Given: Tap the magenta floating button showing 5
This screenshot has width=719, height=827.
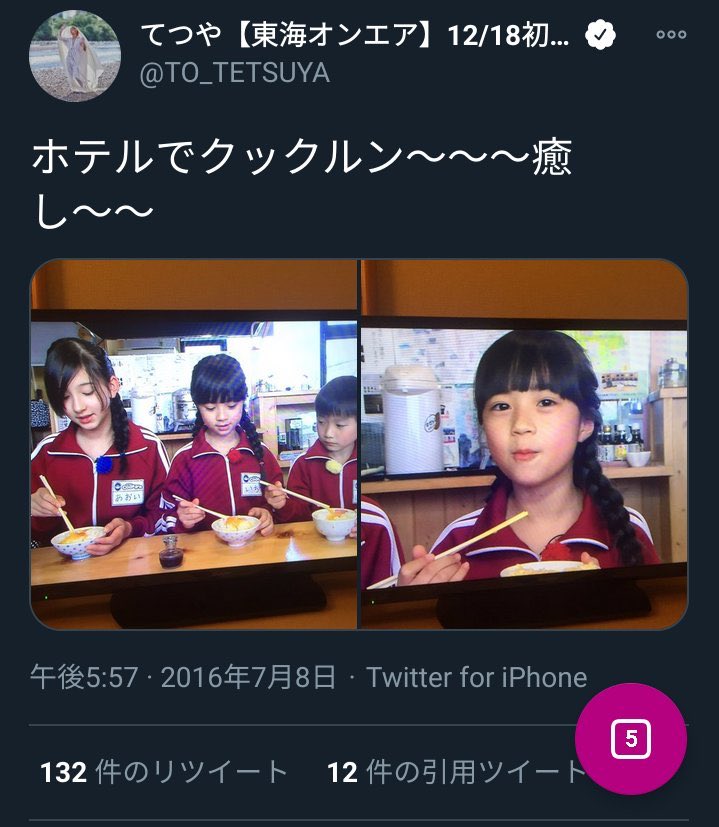Looking at the screenshot, I should [x=631, y=739].
